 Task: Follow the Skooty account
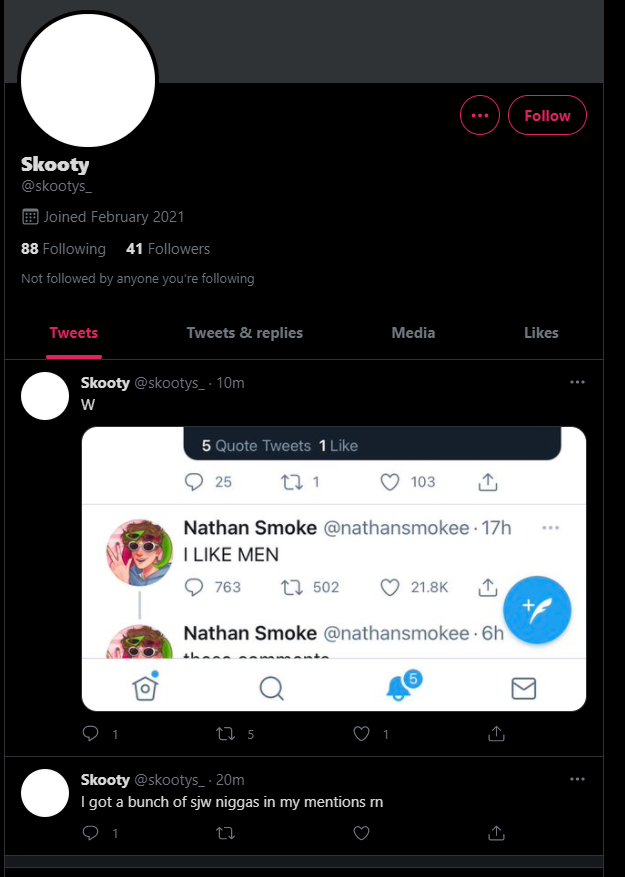pyautogui.click(x=547, y=116)
